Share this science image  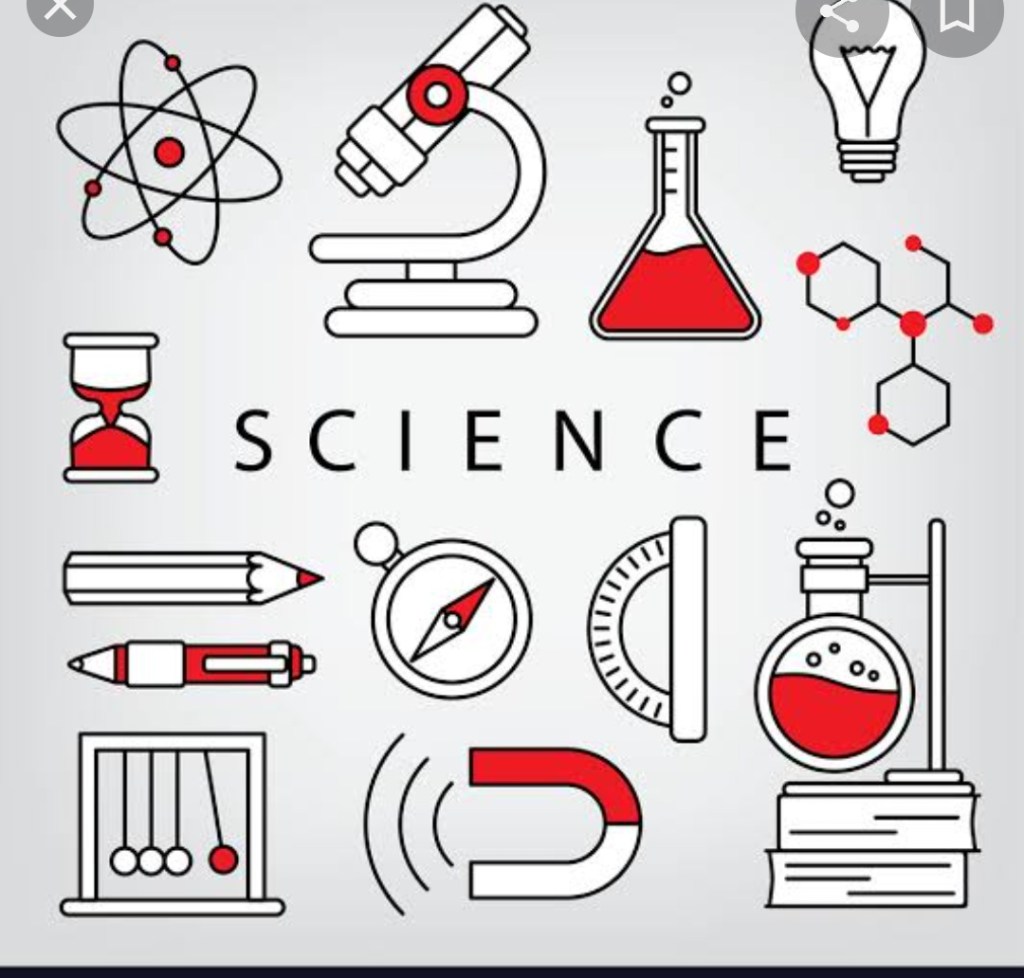[842, 14]
